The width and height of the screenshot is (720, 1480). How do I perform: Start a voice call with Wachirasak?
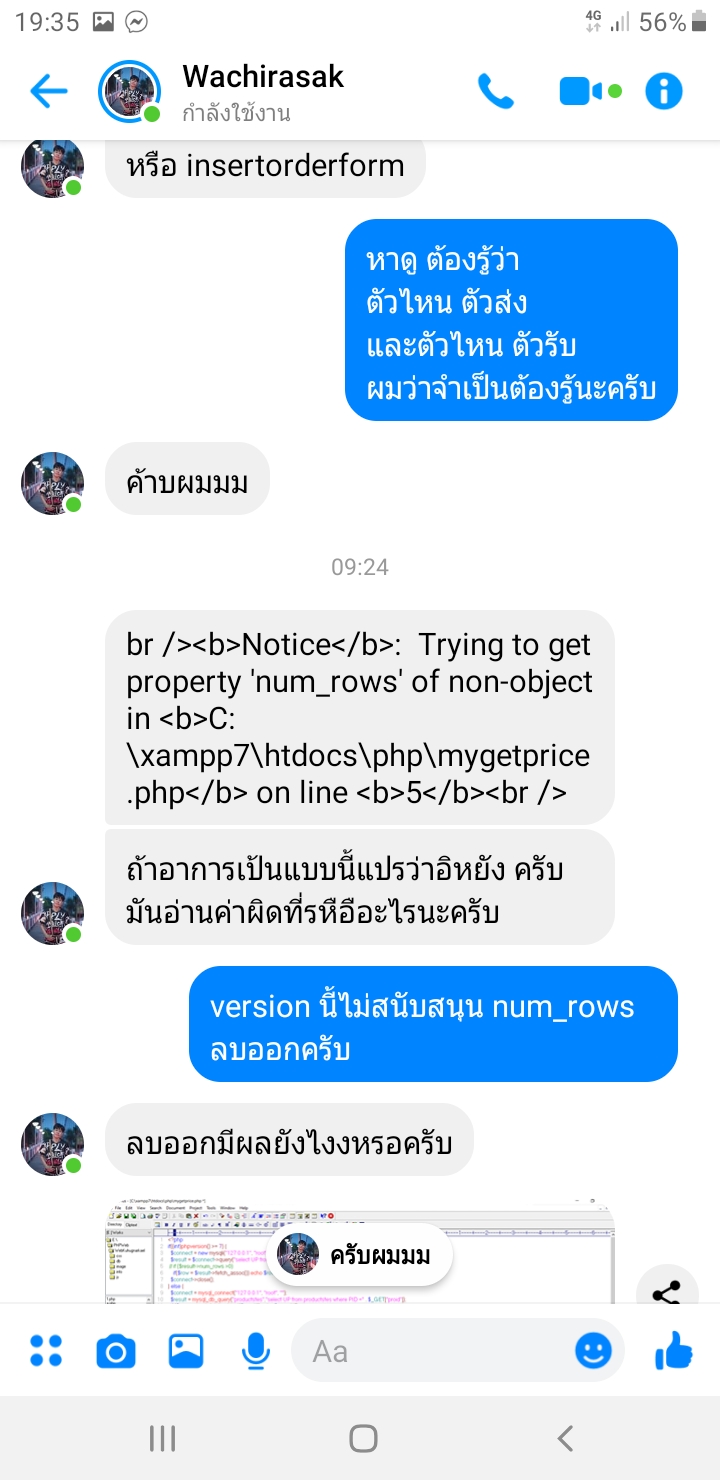(495, 92)
